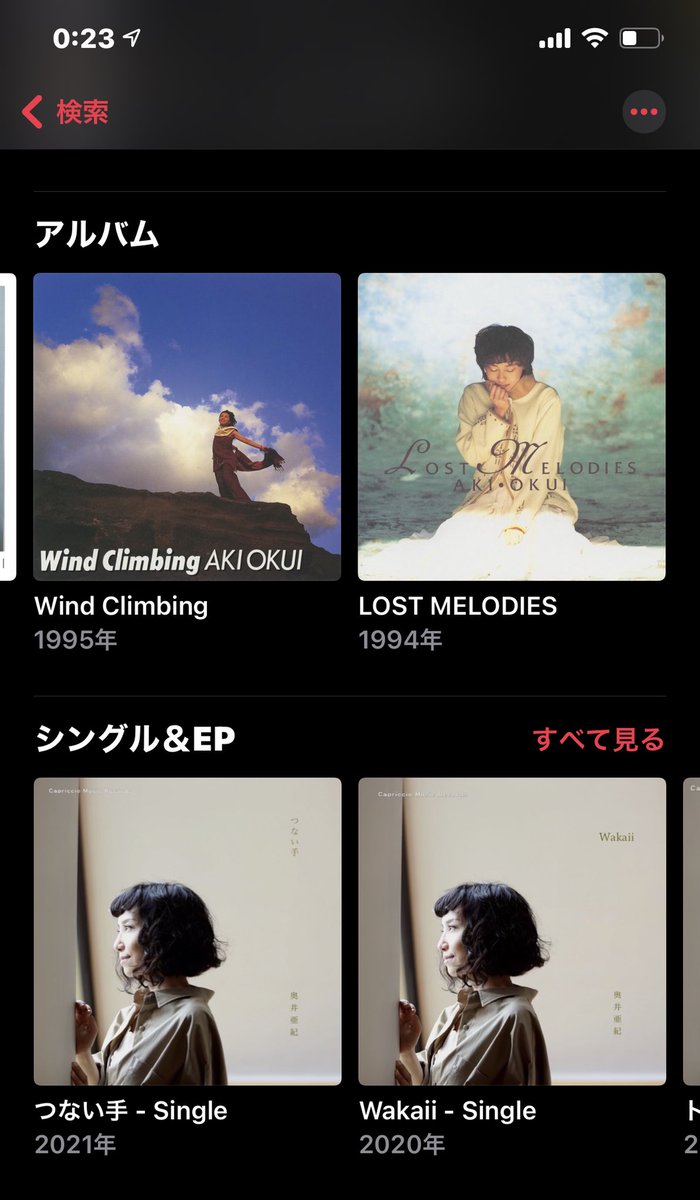This screenshot has height=1200, width=700.
Task: Open the Wind Climbing album
Action: [x=187, y=427]
